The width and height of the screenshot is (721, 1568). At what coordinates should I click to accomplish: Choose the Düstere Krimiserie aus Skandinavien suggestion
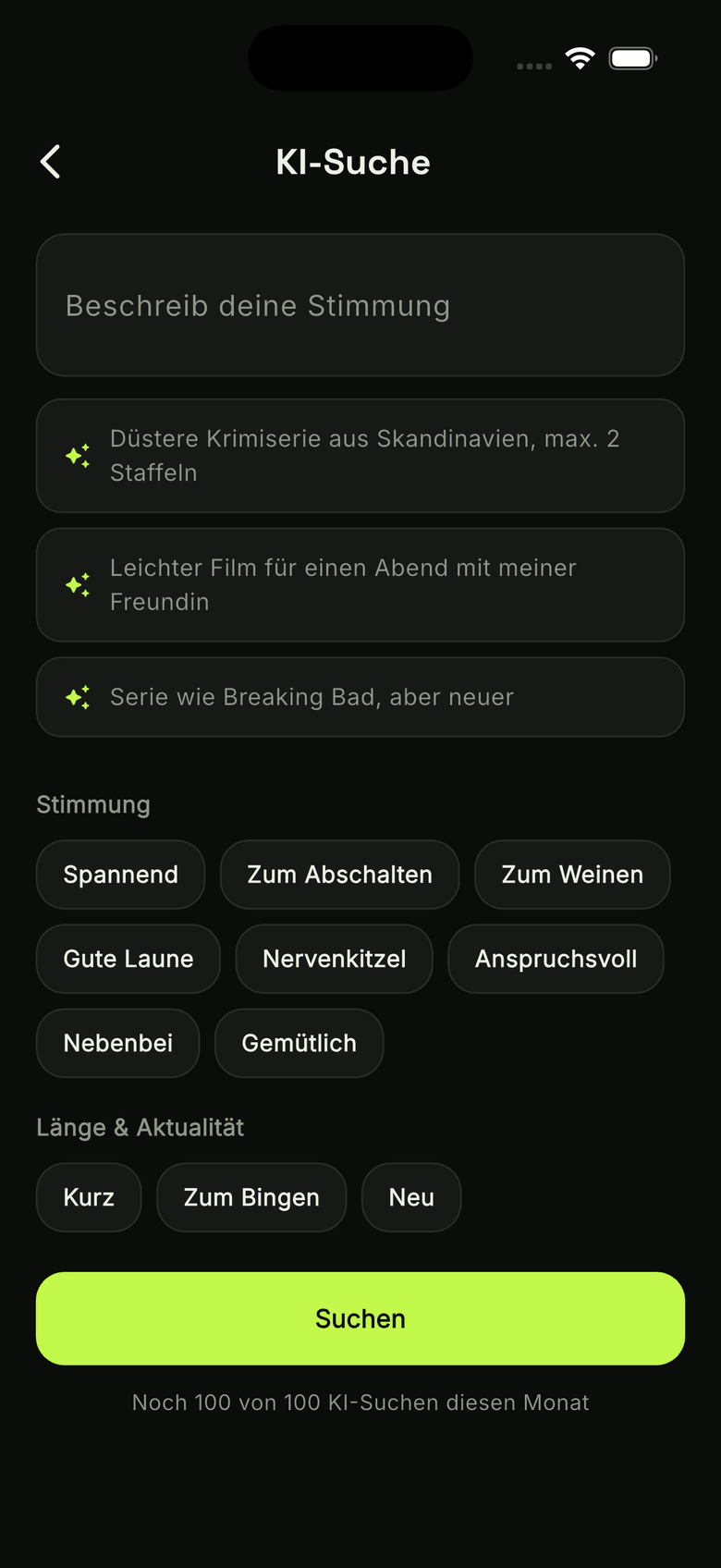(x=360, y=456)
